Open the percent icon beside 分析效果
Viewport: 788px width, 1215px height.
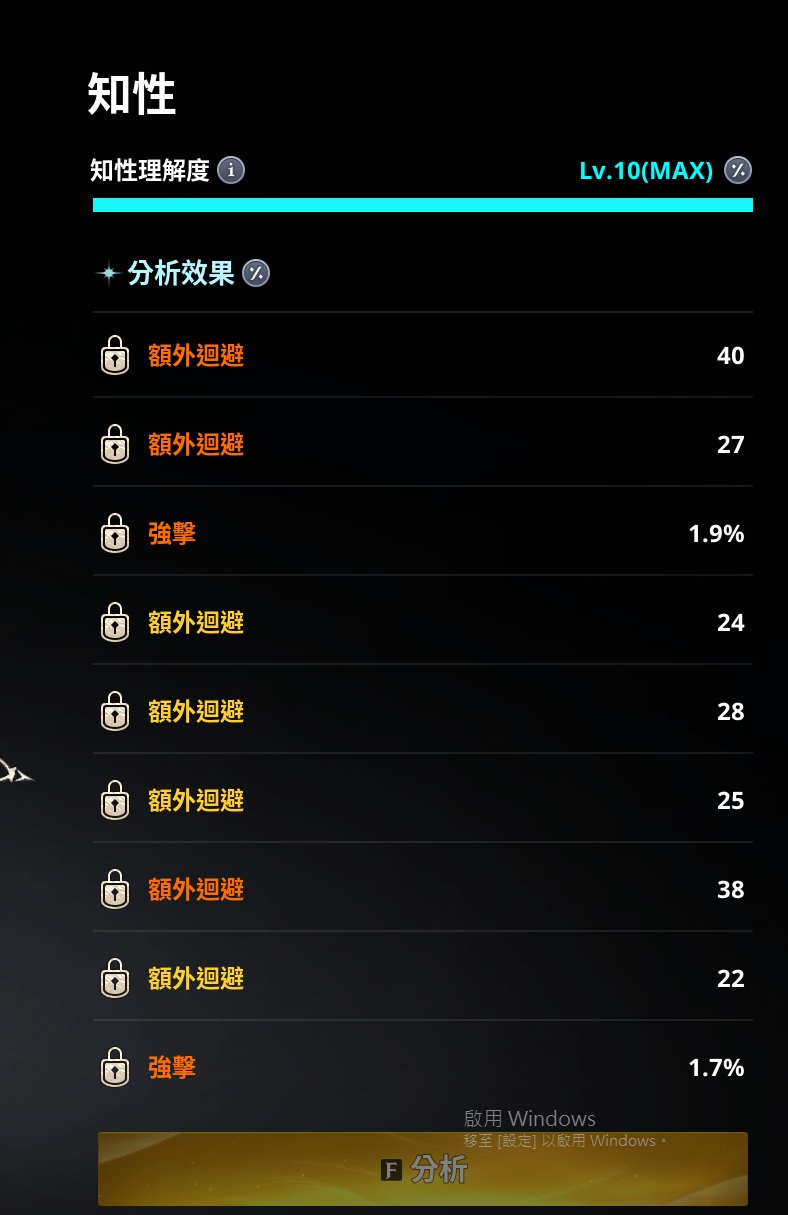pos(256,273)
